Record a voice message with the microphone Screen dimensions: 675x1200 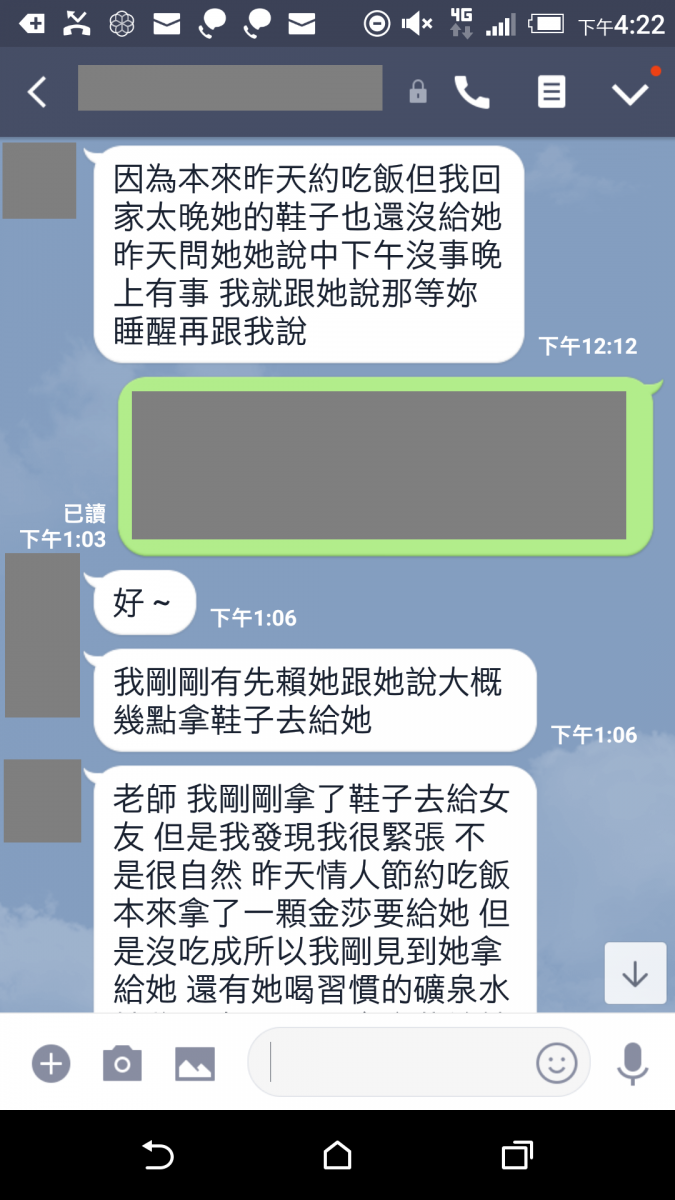pyautogui.click(x=632, y=1062)
